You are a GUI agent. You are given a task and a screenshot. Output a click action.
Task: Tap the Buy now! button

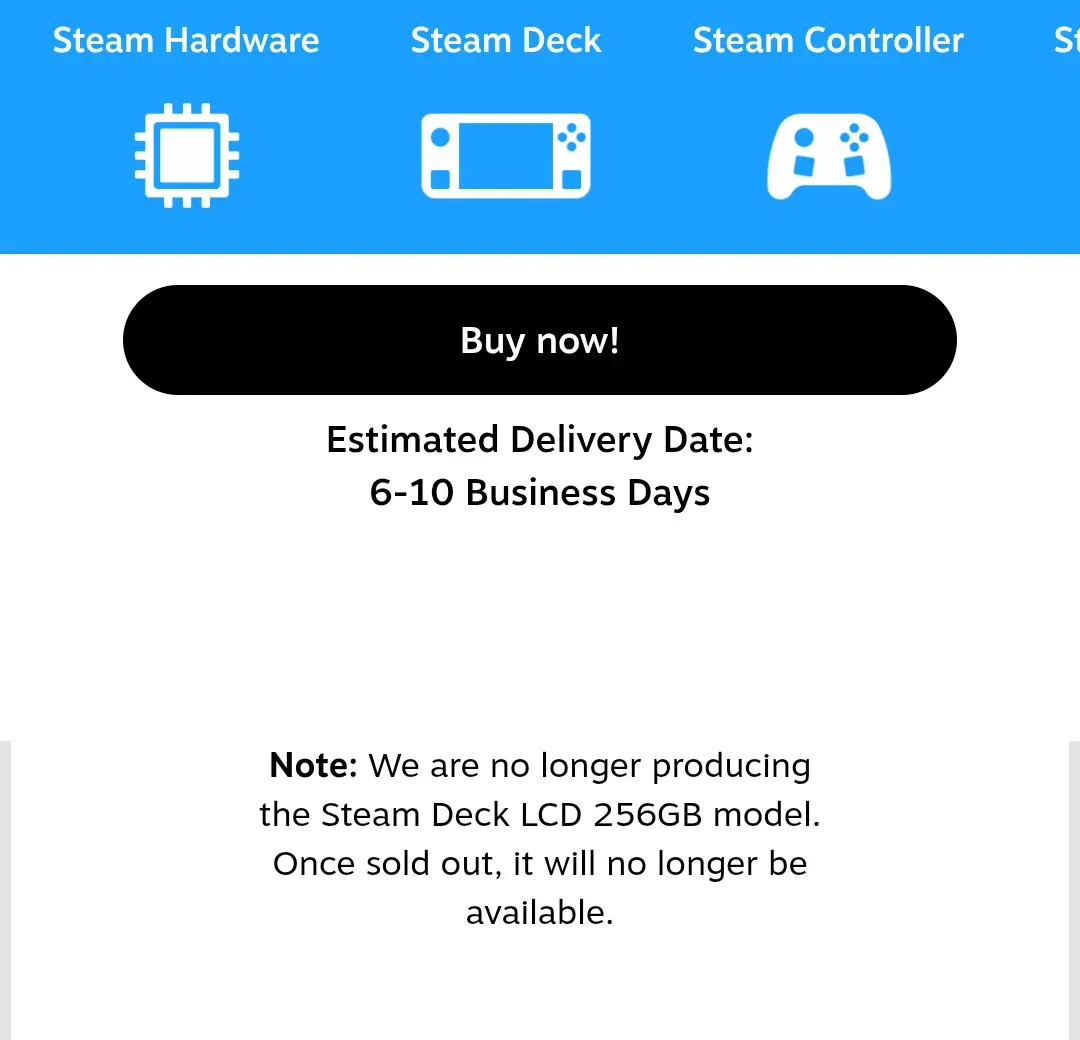[x=540, y=340]
